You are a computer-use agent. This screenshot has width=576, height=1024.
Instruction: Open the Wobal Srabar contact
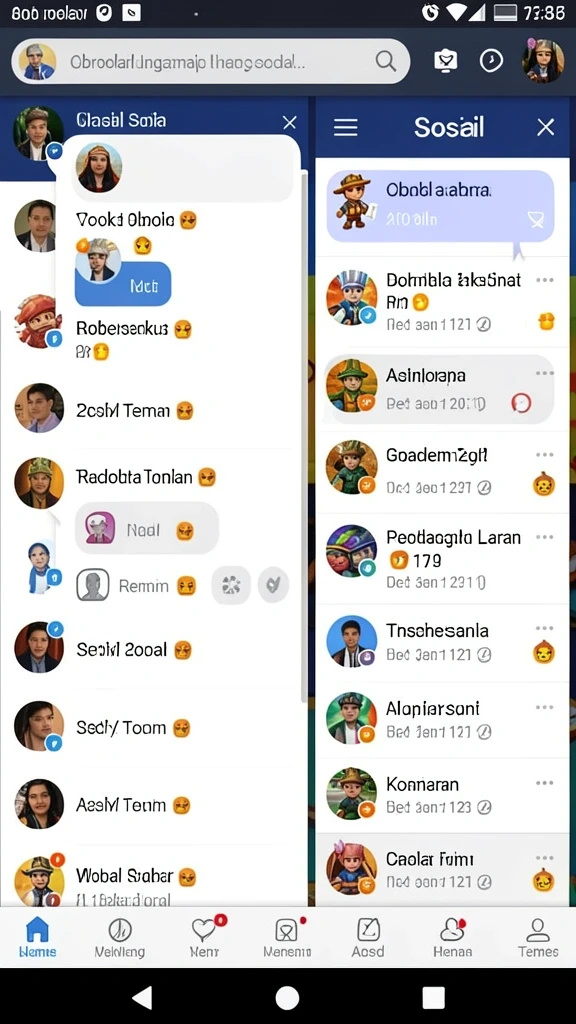click(124, 876)
